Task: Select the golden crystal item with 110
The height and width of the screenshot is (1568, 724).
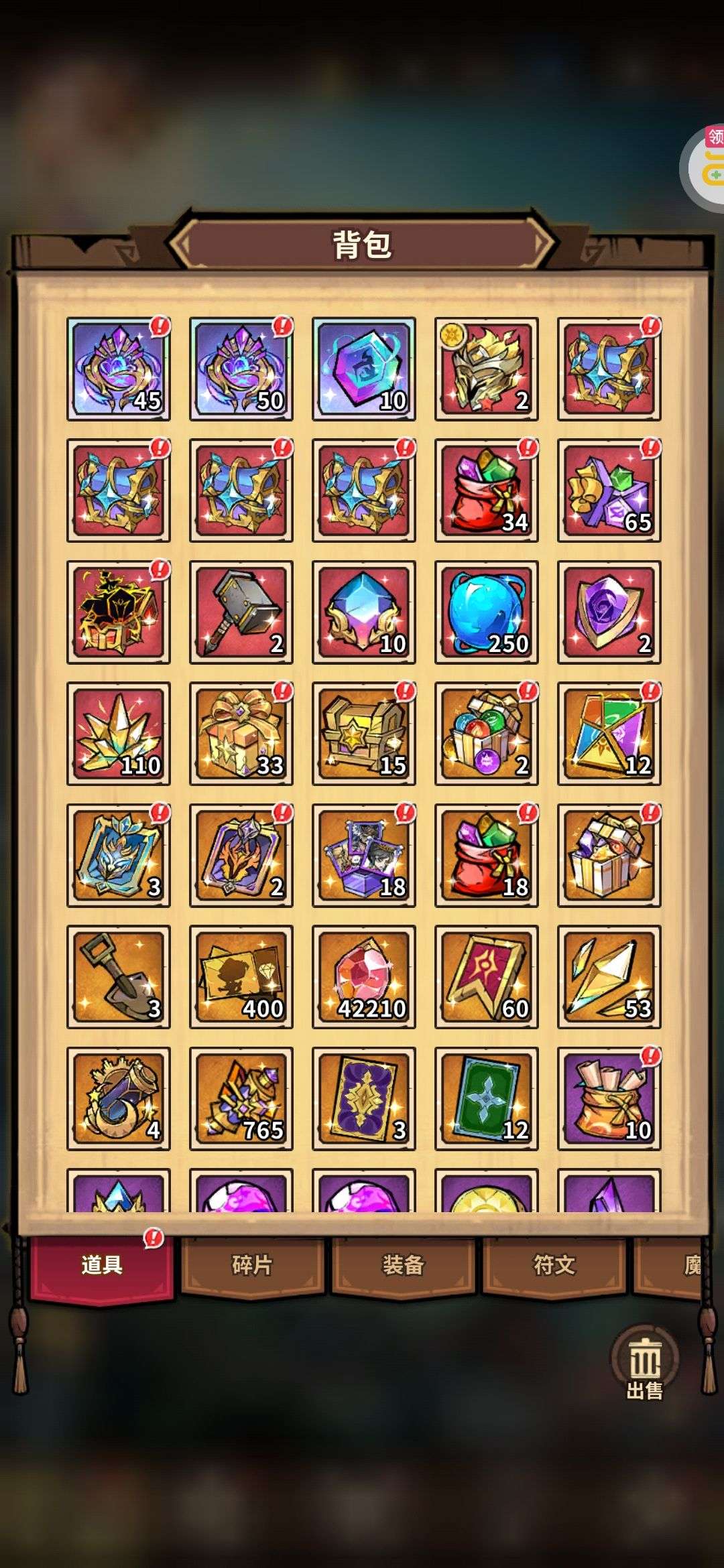Action: (x=118, y=734)
